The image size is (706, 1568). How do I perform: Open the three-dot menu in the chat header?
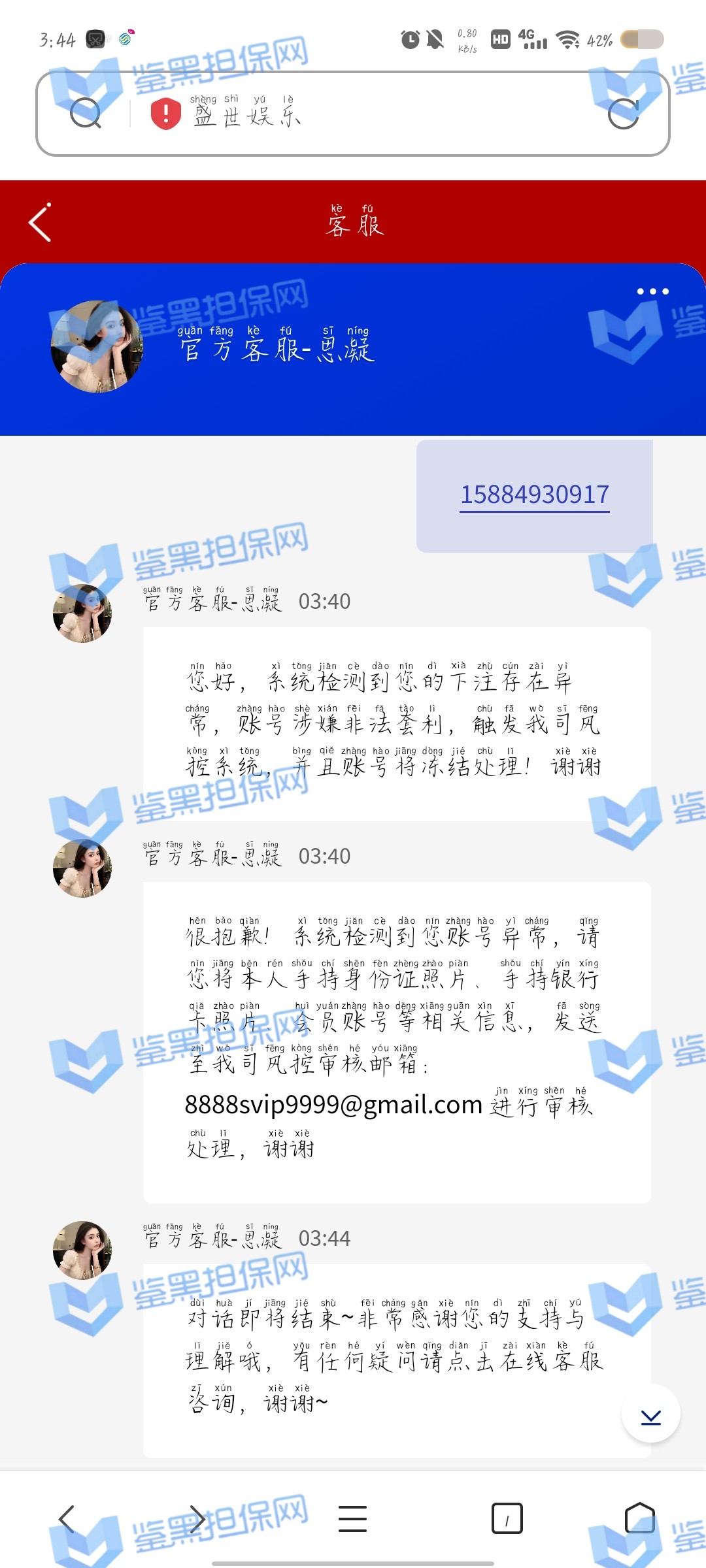click(x=652, y=291)
